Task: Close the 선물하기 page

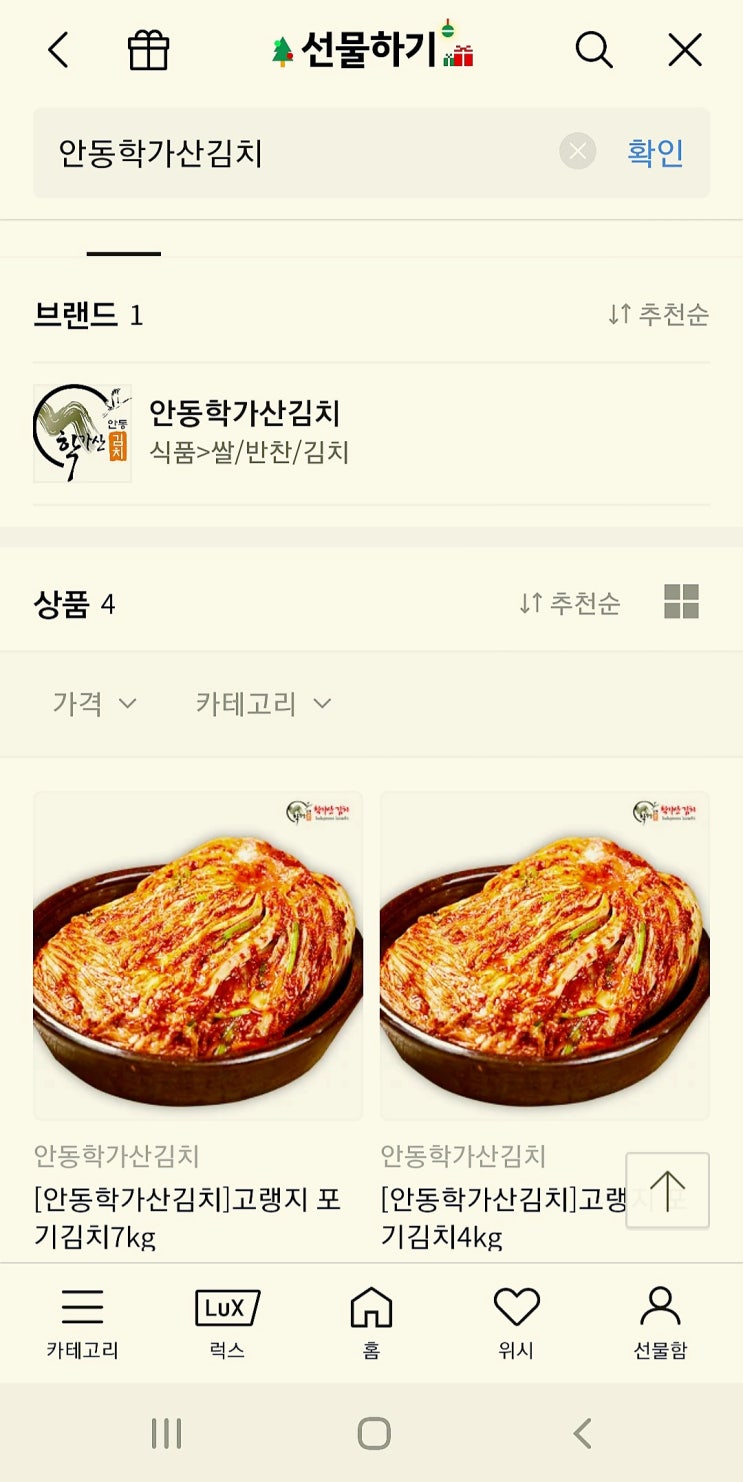Action: (x=685, y=50)
